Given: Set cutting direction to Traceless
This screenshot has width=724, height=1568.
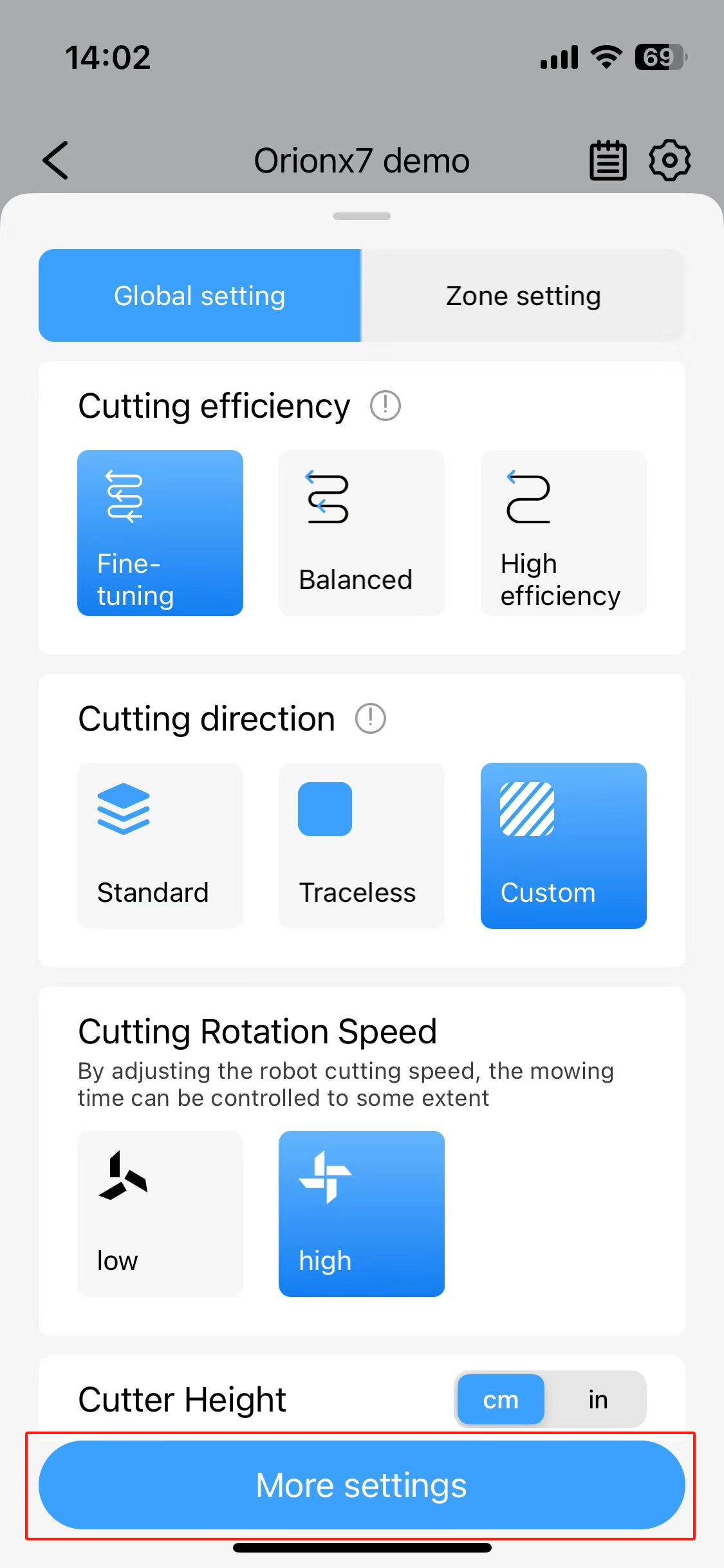Looking at the screenshot, I should click(362, 846).
